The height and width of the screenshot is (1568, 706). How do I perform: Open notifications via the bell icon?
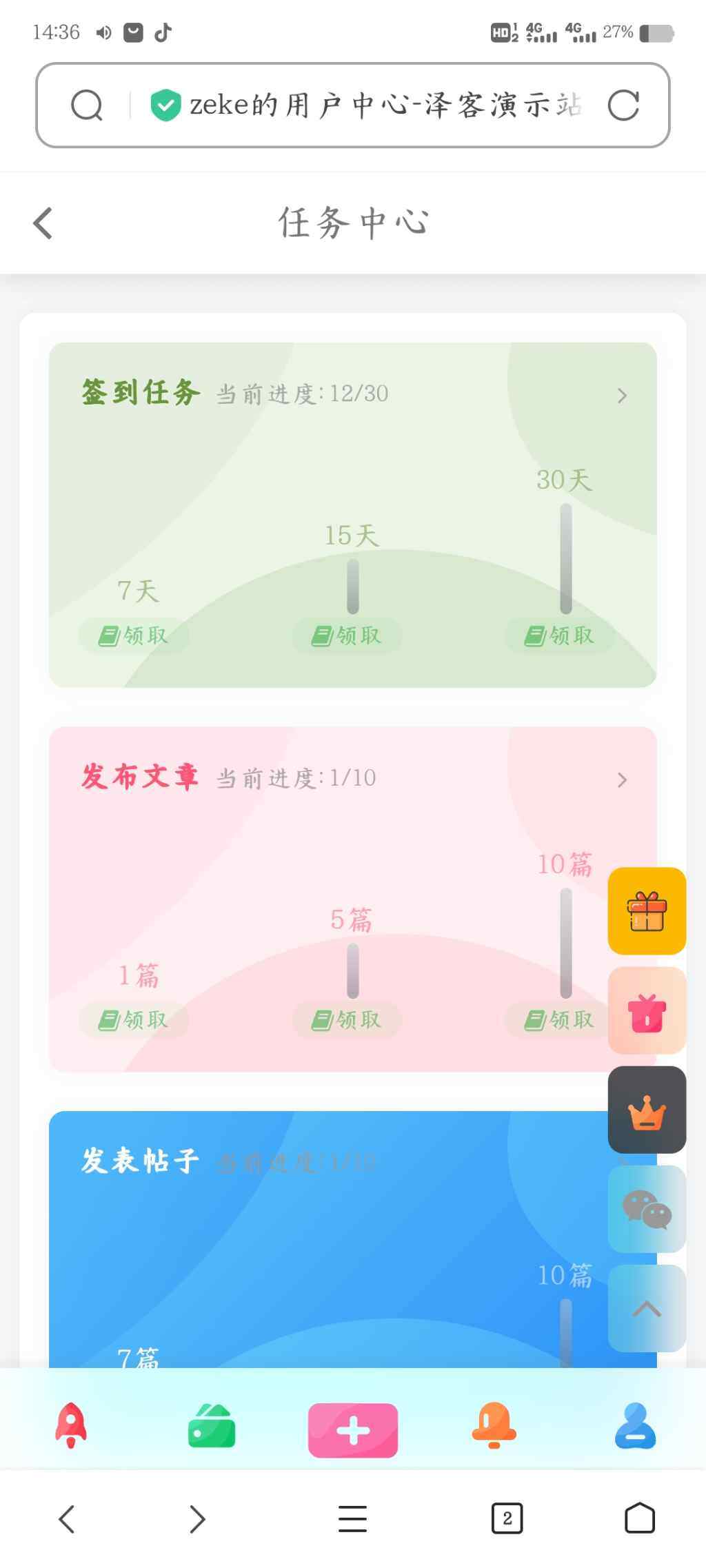click(x=494, y=1428)
